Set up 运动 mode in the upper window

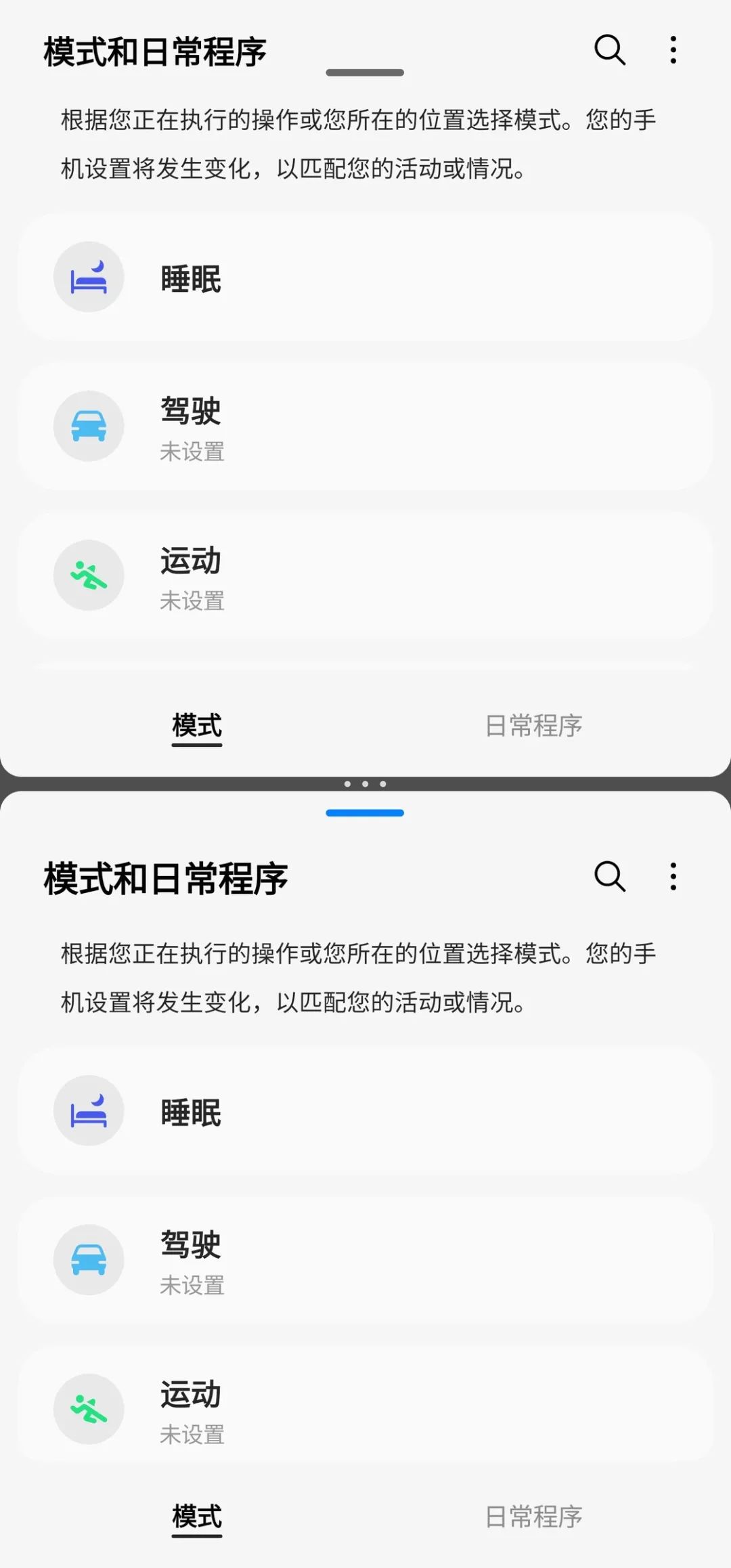(x=365, y=575)
